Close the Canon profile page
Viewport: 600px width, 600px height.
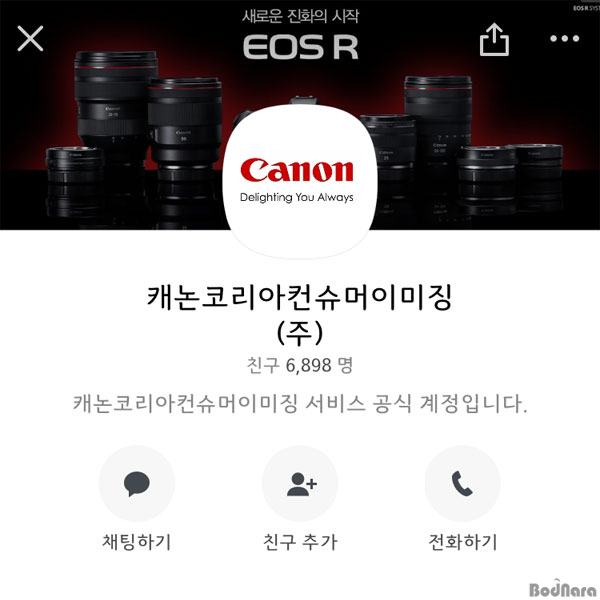(31, 39)
